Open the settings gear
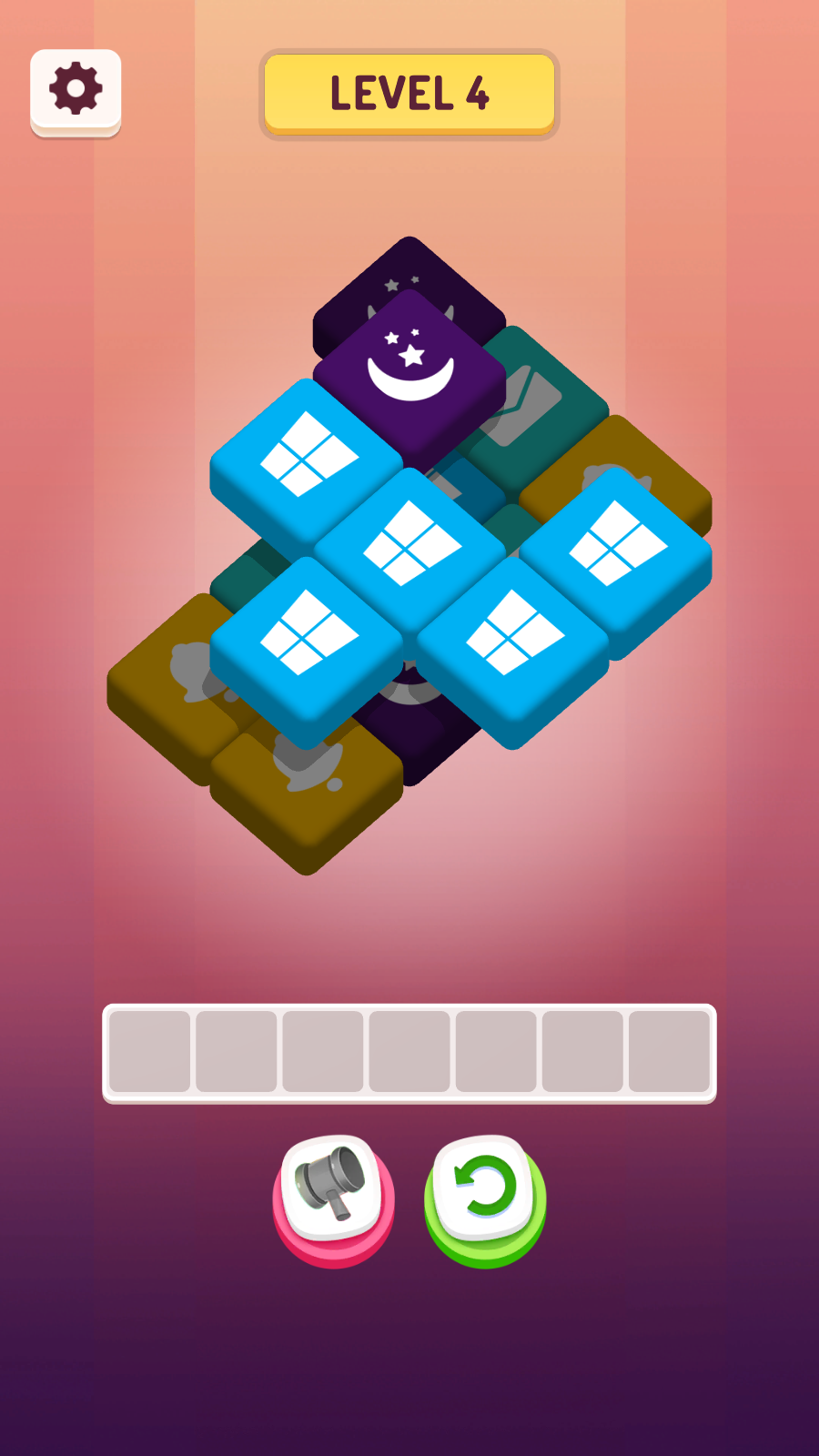 (x=76, y=89)
